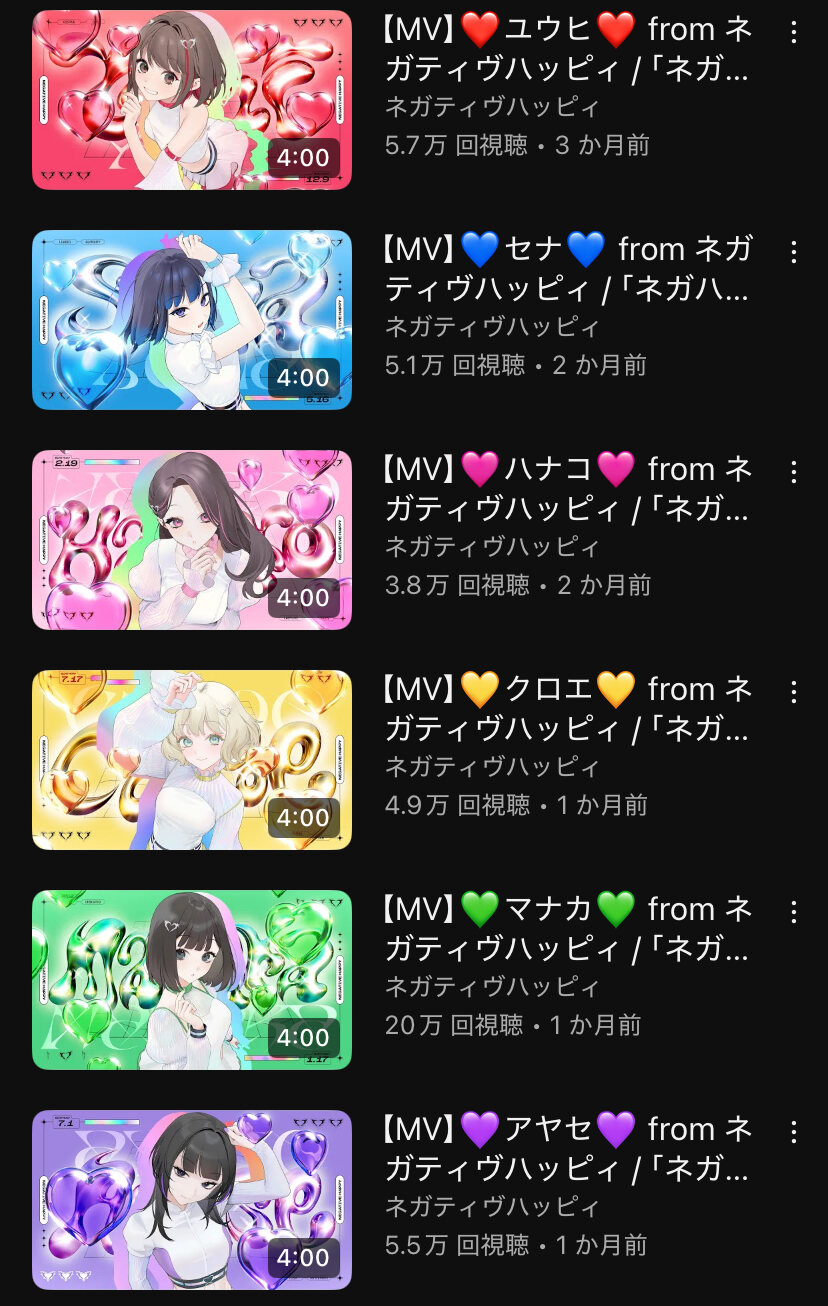Image resolution: width=828 pixels, height=1306 pixels.
Task: Open the ユウヒ MV video thumbnail
Action: pos(192,100)
